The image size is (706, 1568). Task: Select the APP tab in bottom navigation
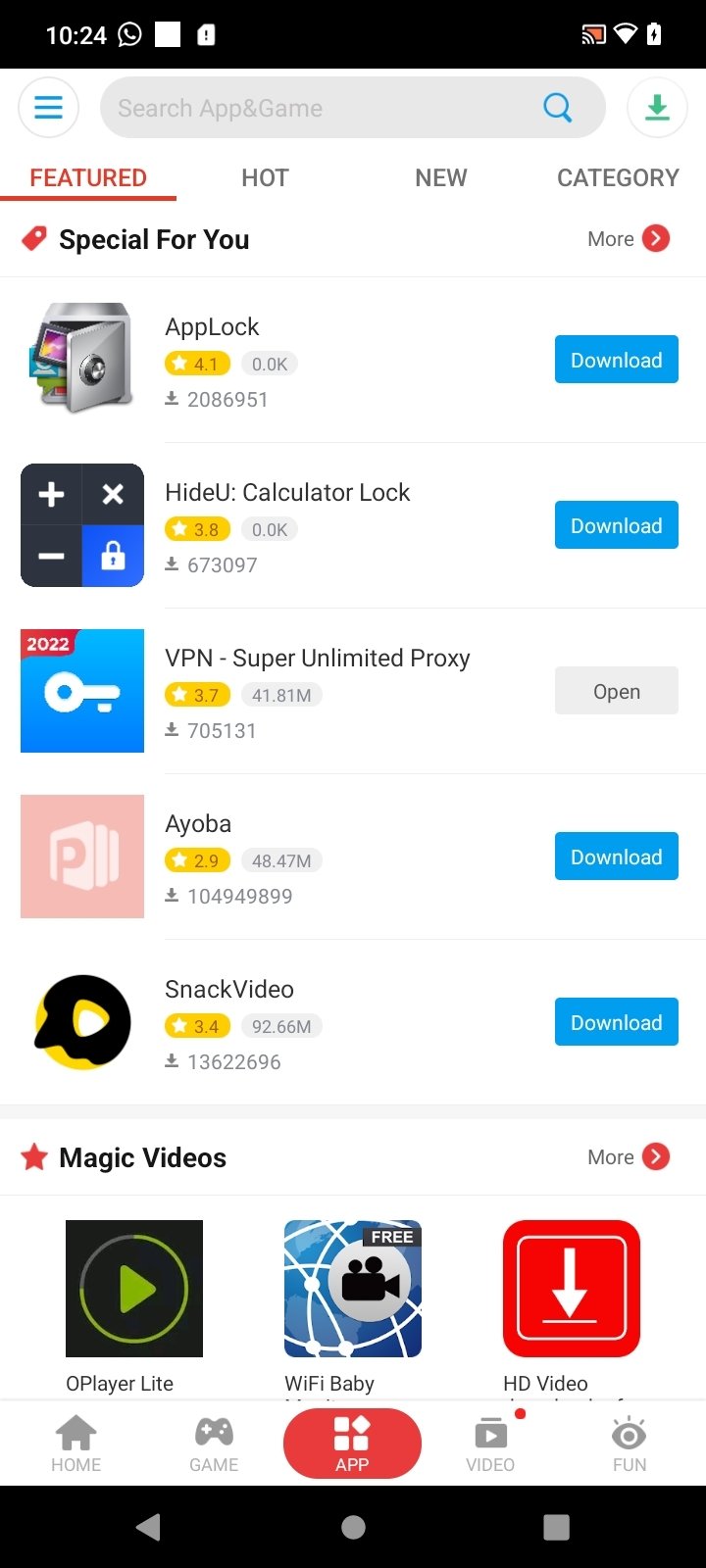(x=352, y=1443)
